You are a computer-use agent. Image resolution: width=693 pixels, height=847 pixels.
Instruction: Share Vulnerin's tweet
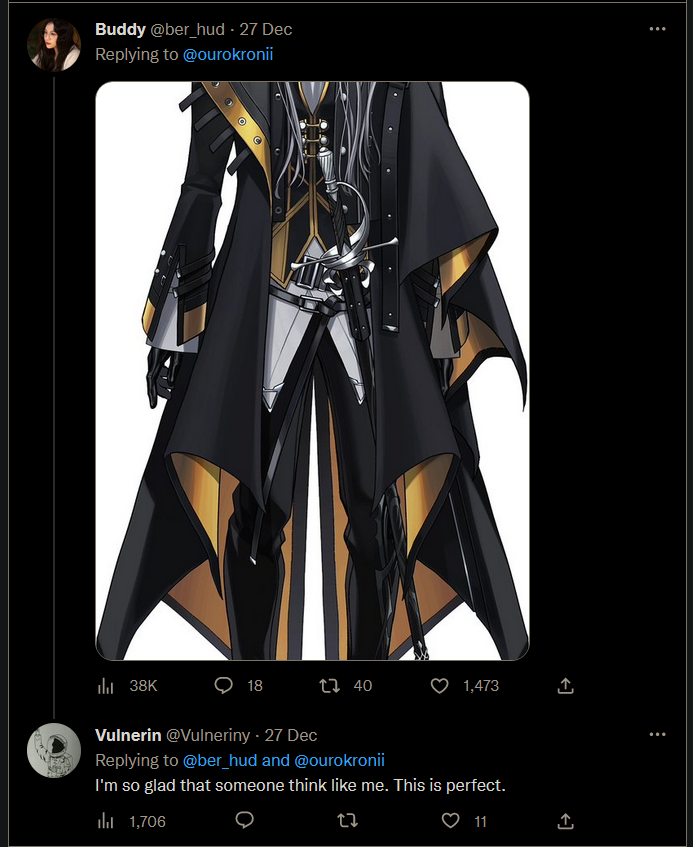[x=565, y=821]
